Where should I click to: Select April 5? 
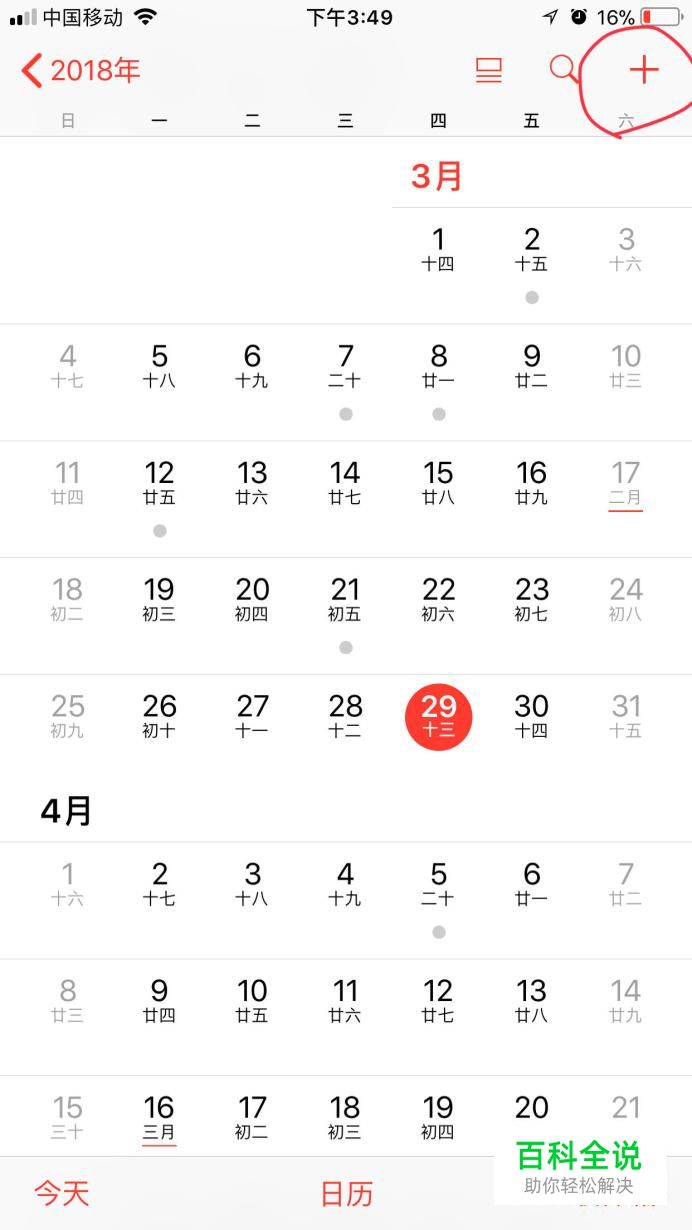point(438,884)
